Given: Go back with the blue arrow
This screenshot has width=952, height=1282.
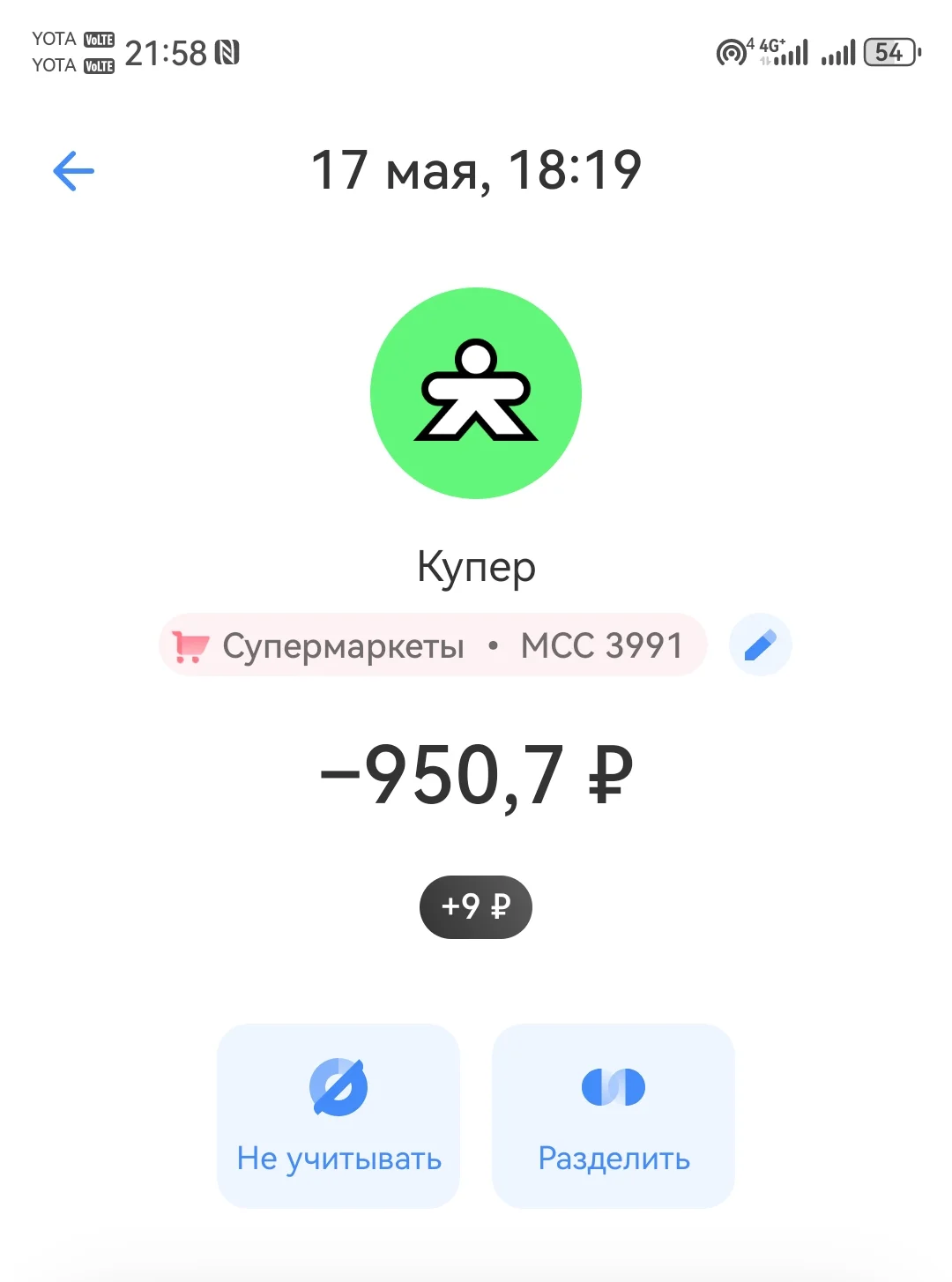Looking at the screenshot, I should [73, 171].
